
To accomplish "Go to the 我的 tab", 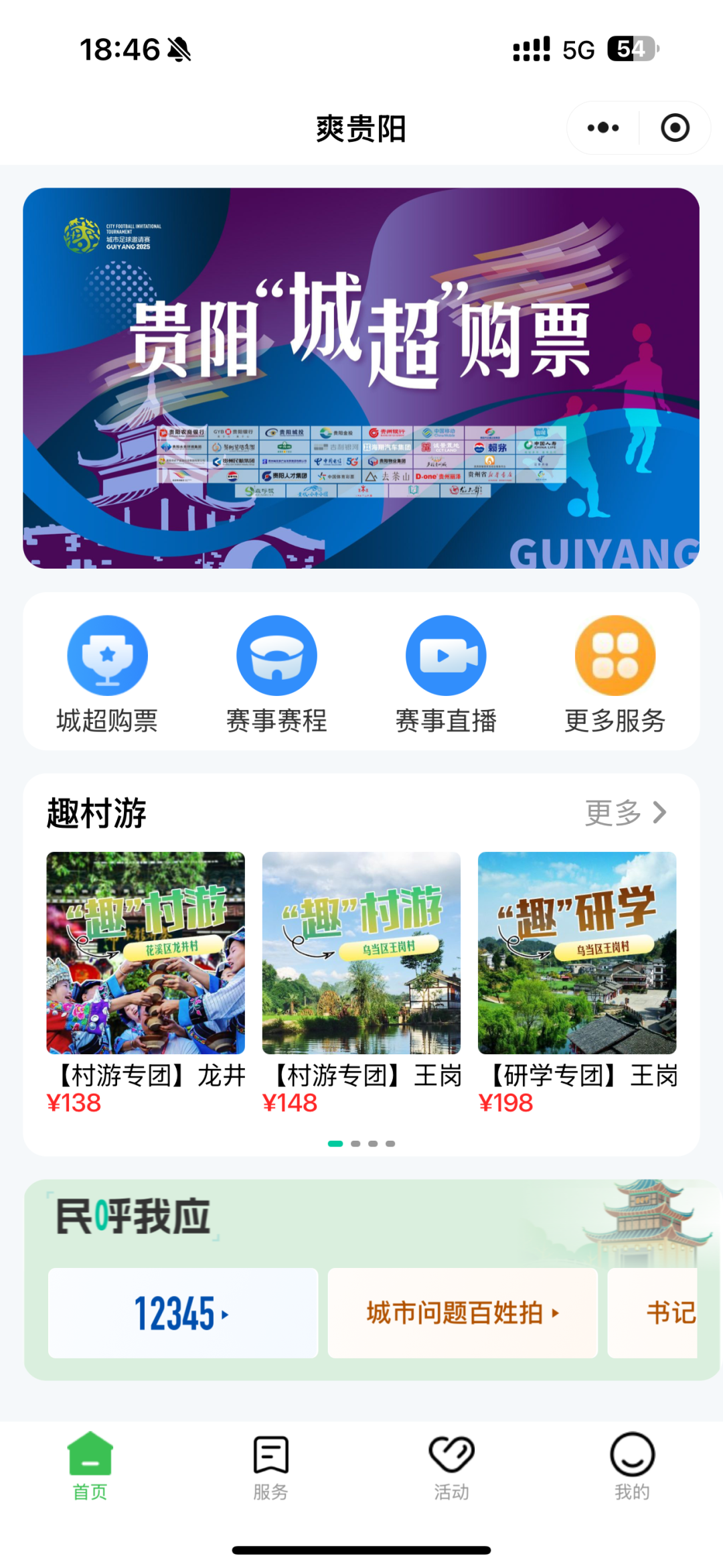I will pyautogui.click(x=632, y=1467).
